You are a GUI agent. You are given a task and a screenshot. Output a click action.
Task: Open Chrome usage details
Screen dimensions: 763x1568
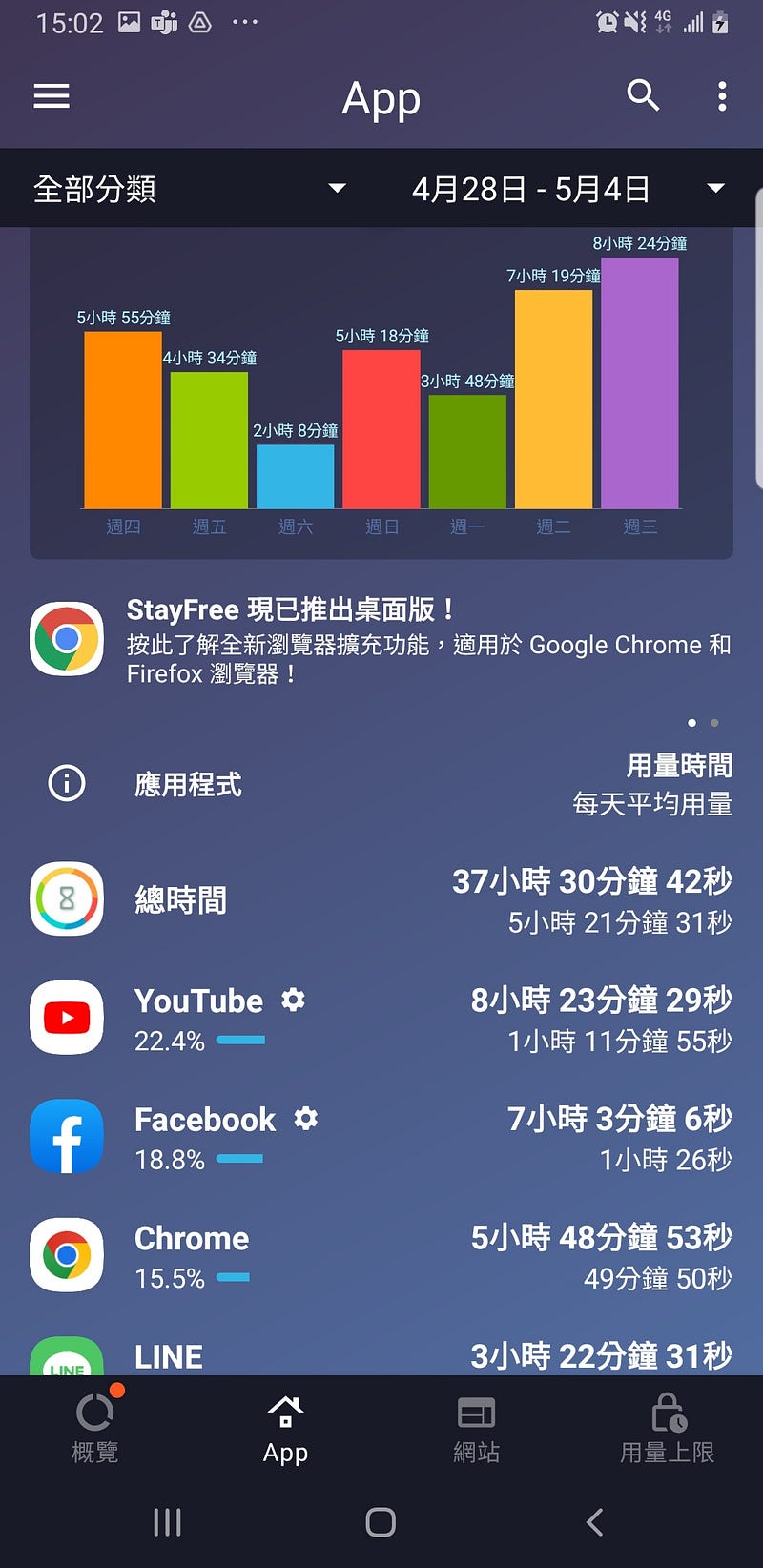[x=381, y=1255]
